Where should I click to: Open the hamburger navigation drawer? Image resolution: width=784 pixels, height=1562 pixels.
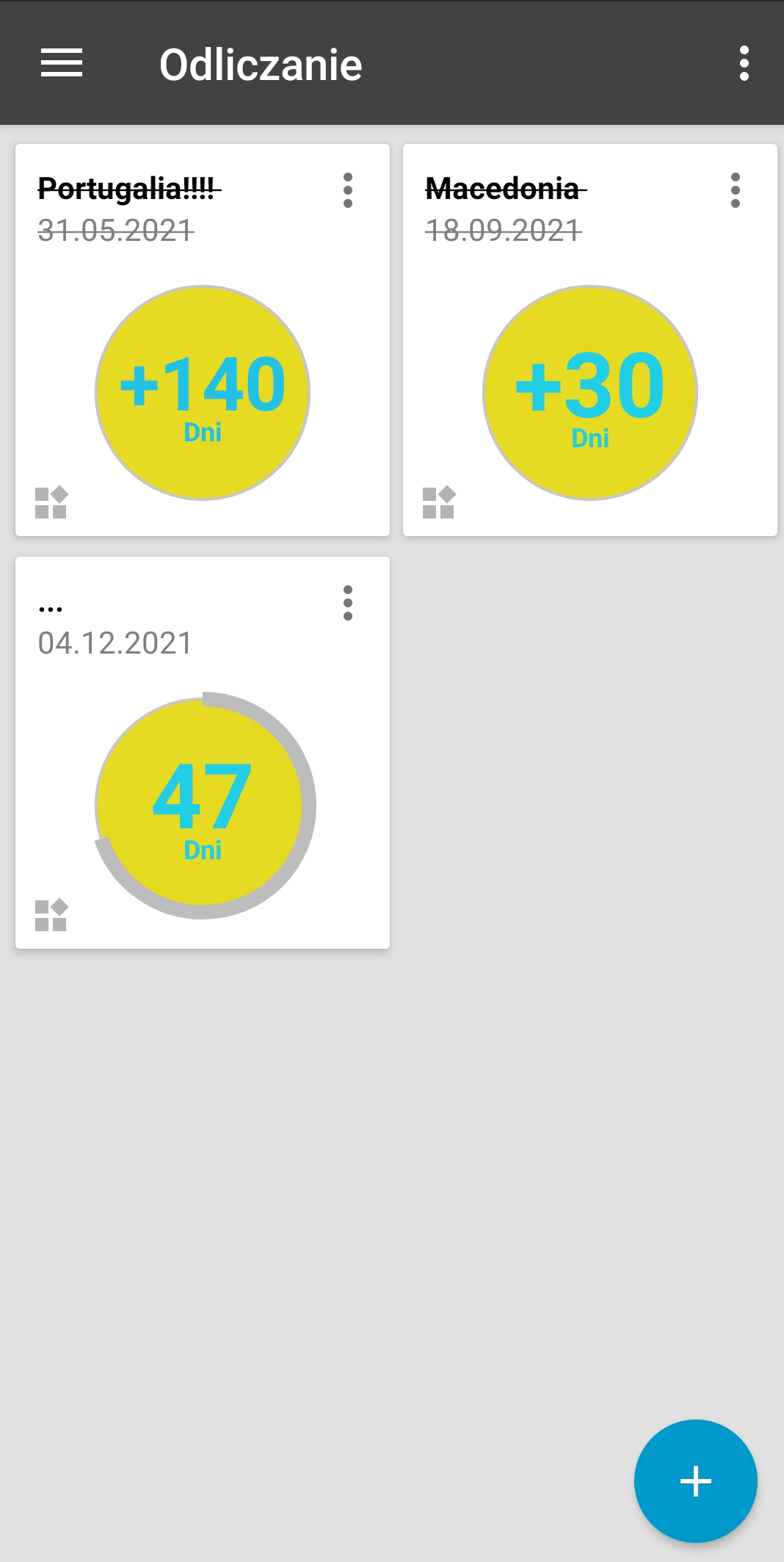[62, 63]
